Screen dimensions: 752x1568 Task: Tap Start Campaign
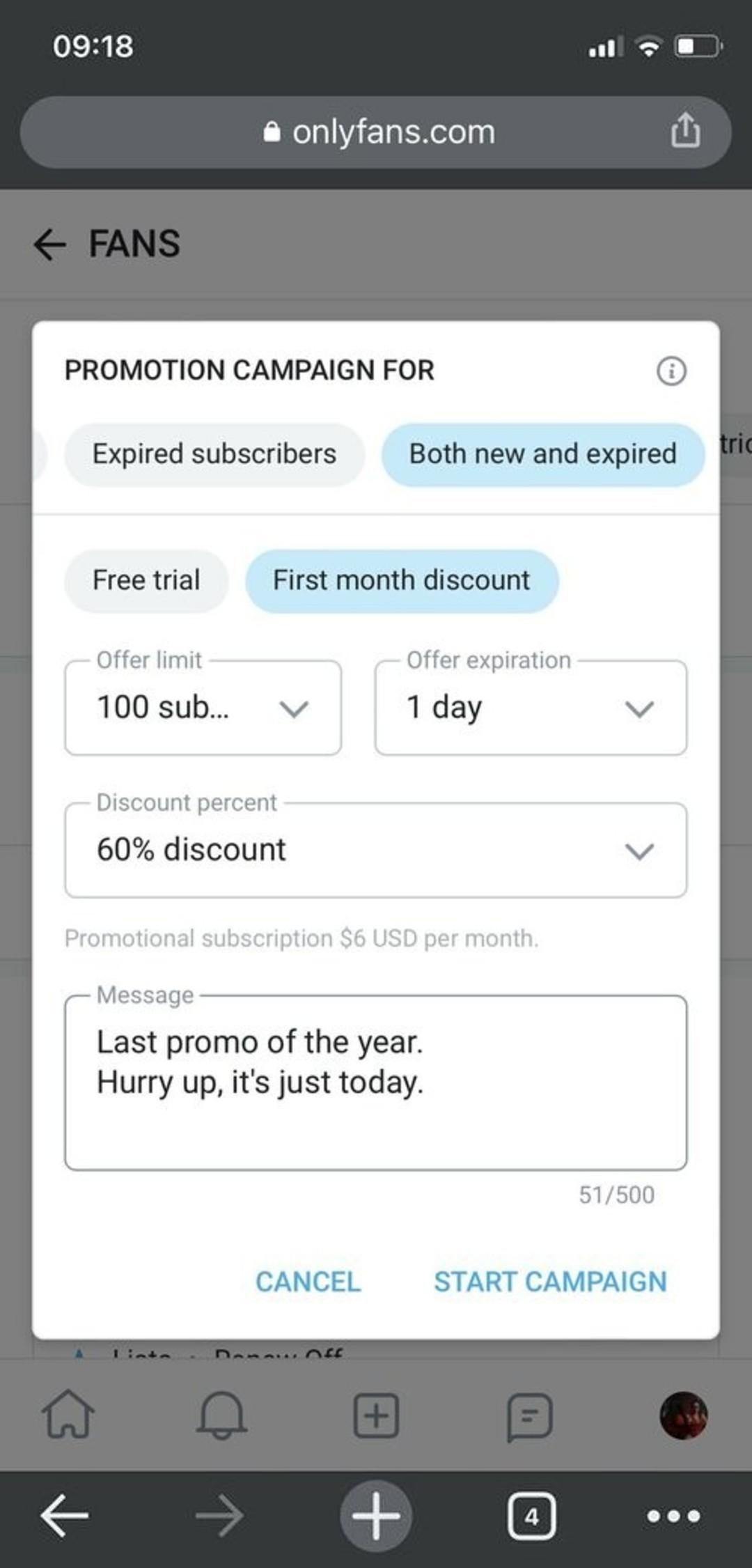[x=550, y=1282]
